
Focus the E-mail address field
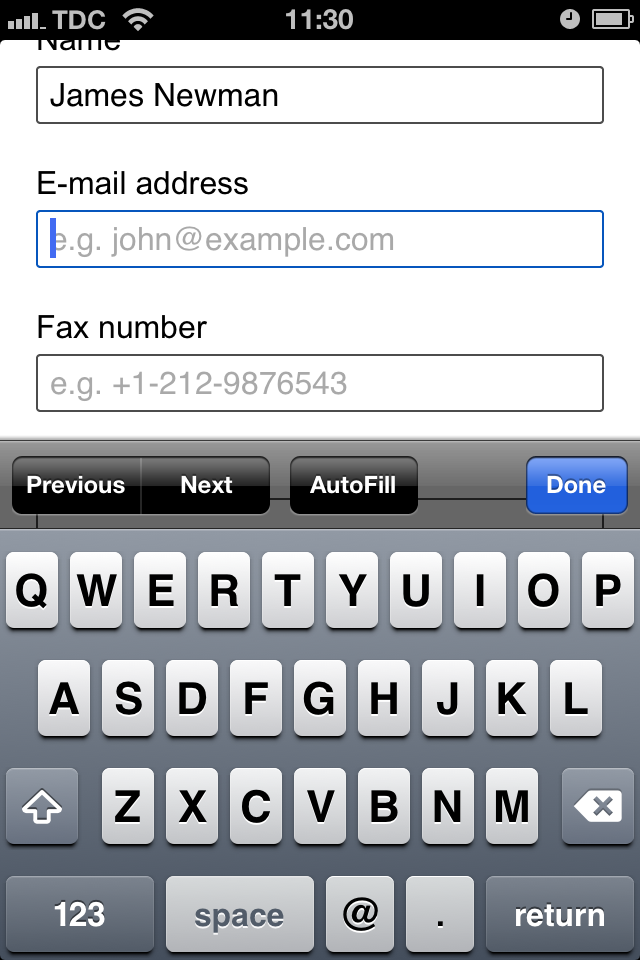pos(320,240)
